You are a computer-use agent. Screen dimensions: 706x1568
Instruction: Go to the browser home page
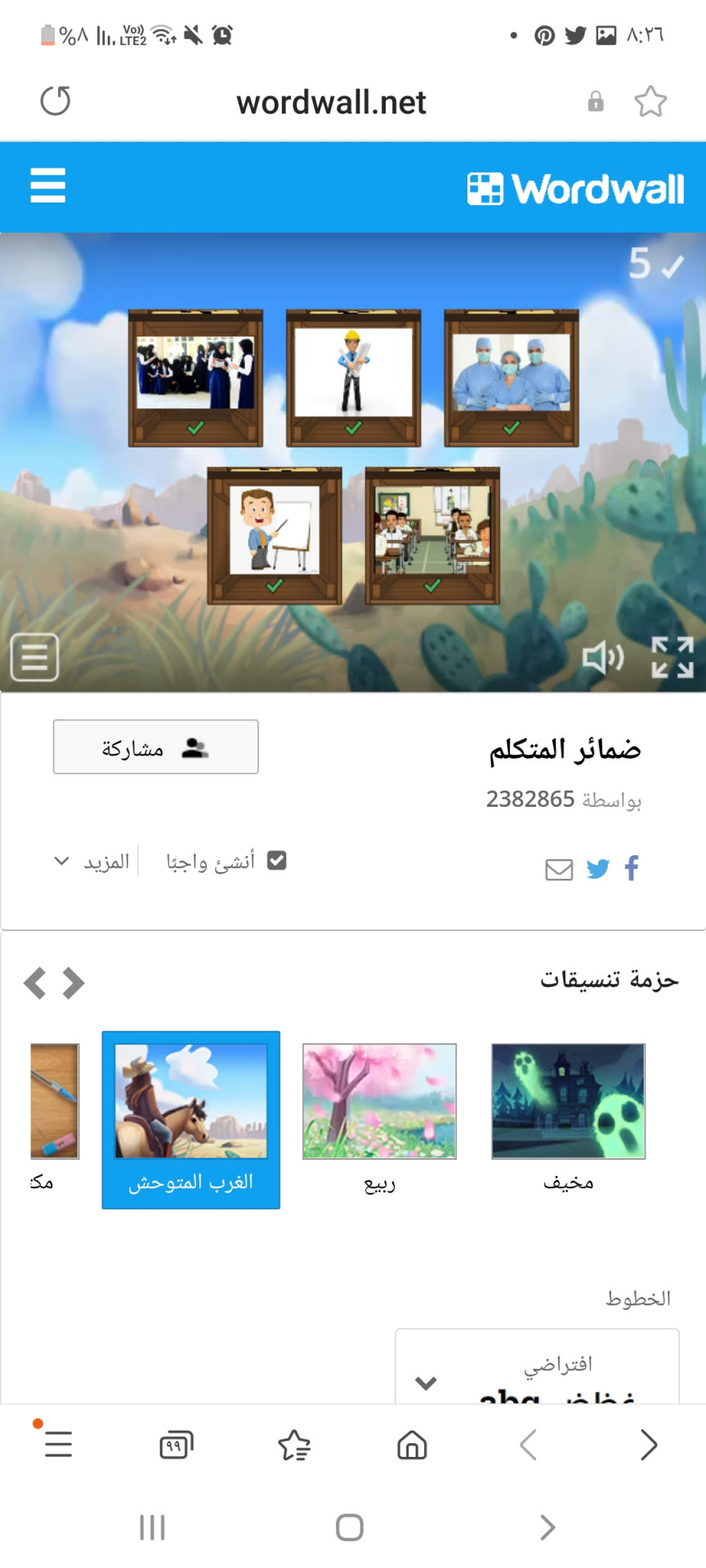(412, 1445)
